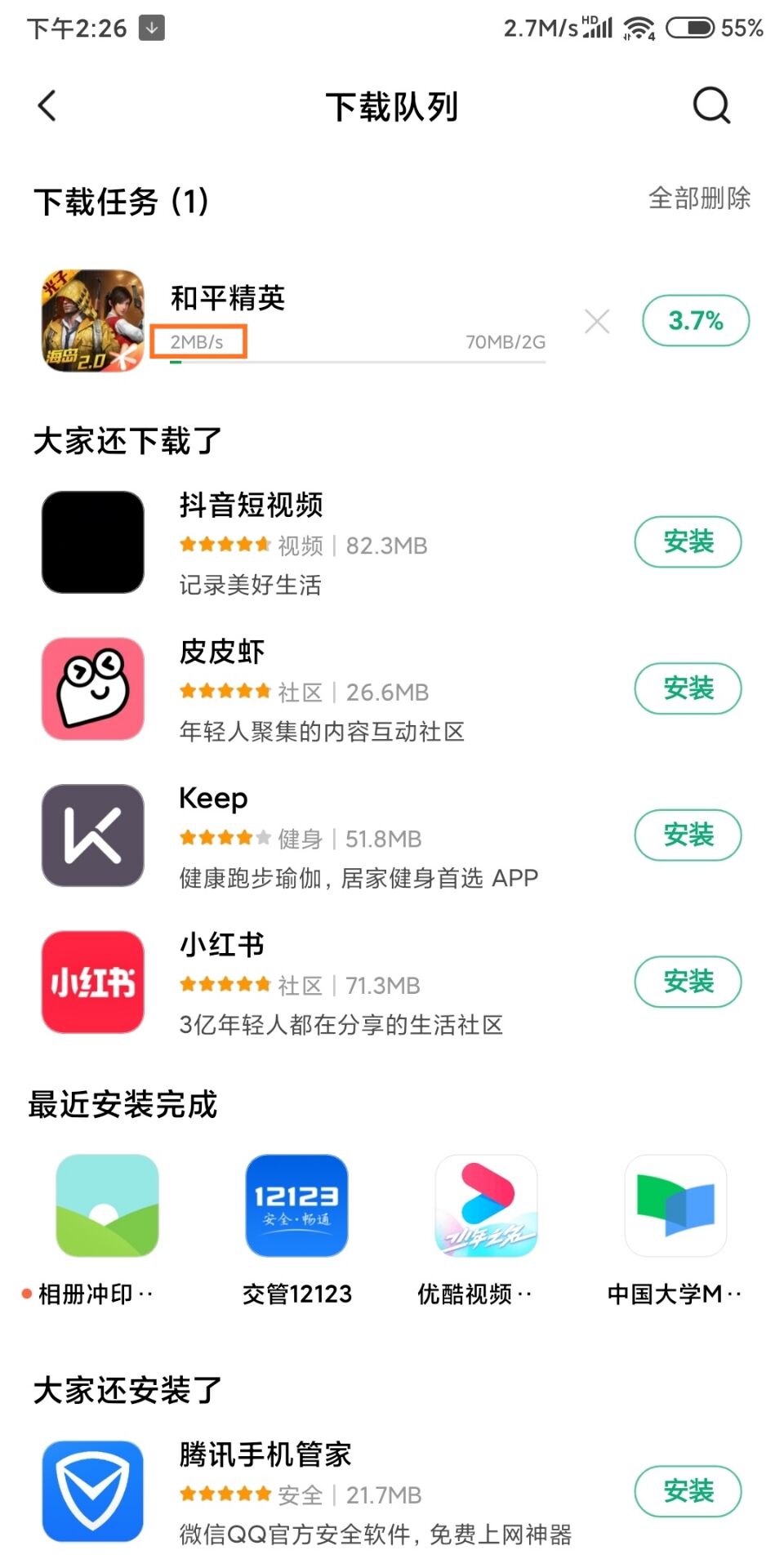Launch the 优酷视频 app icon

click(x=485, y=1205)
